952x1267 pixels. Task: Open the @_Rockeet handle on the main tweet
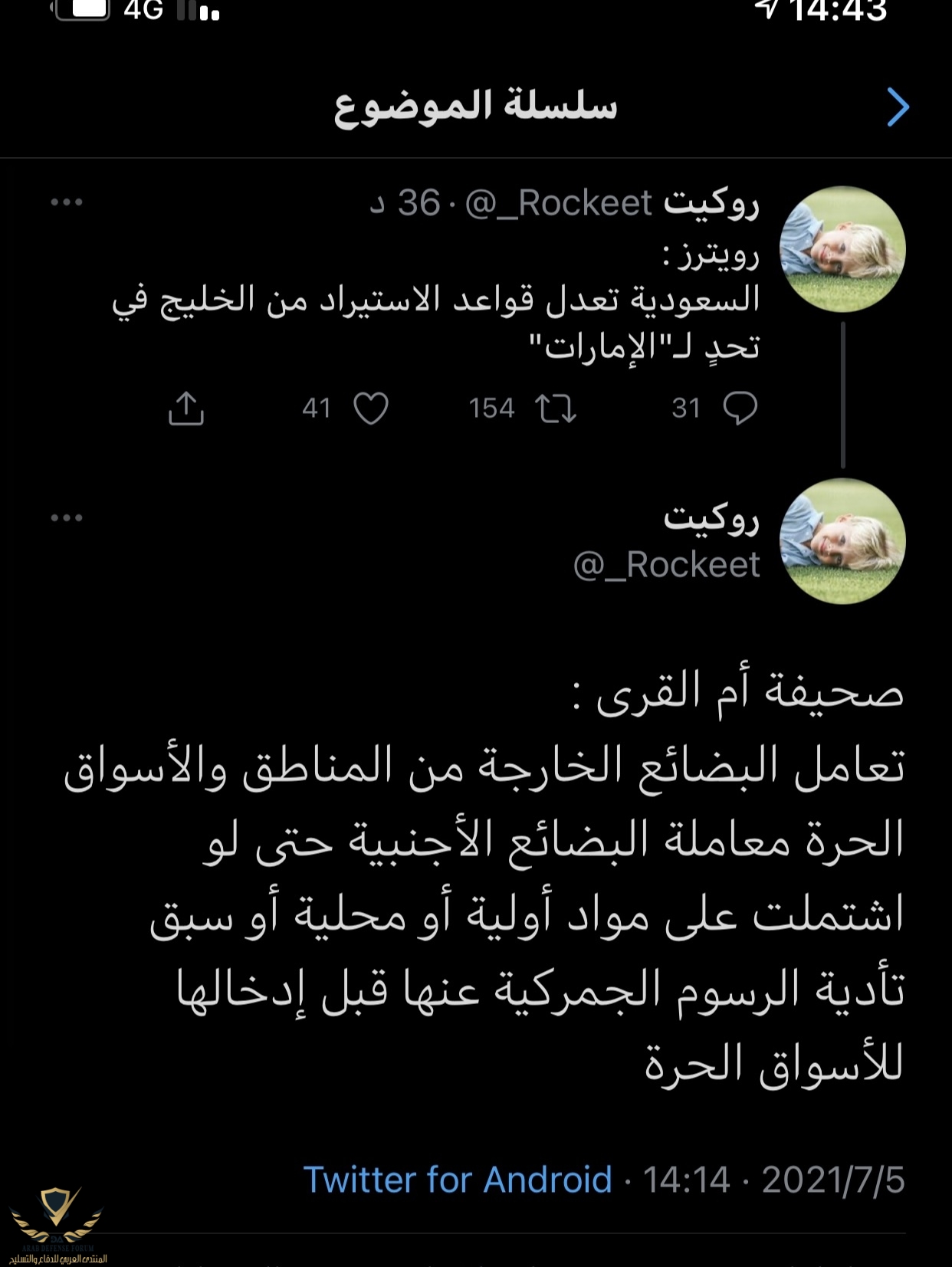[x=666, y=565]
